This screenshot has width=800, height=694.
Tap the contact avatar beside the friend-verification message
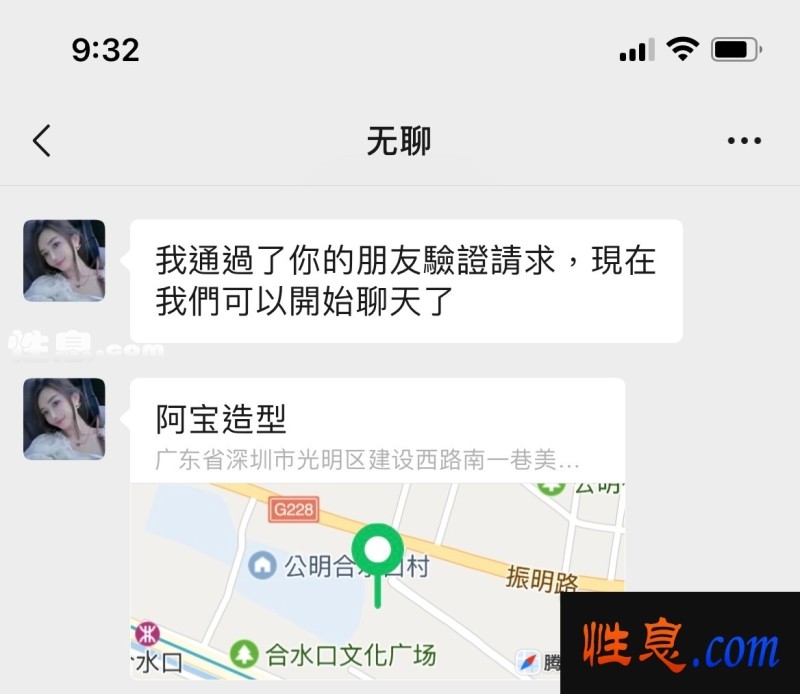pyautogui.click(x=64, y=260)
